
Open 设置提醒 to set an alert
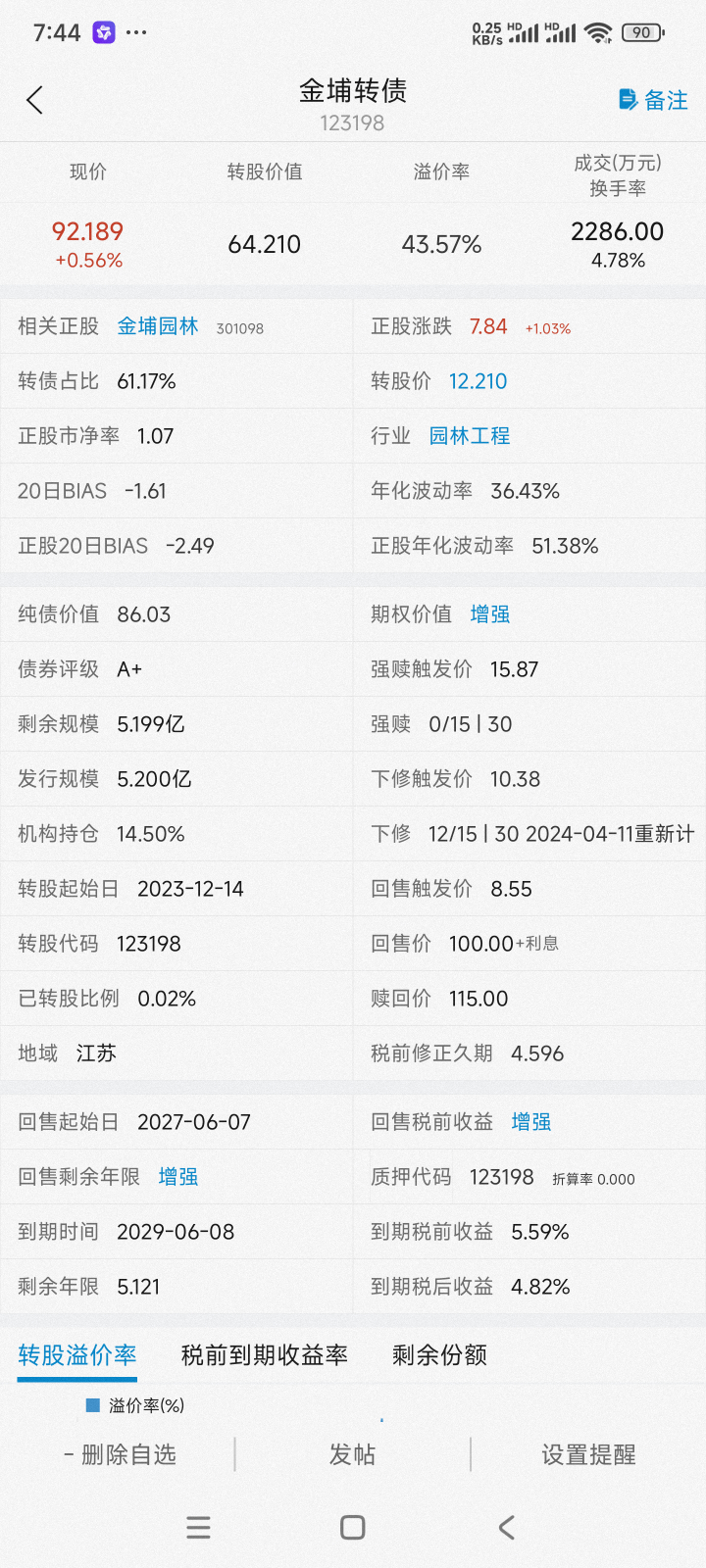pos(588,1455)
